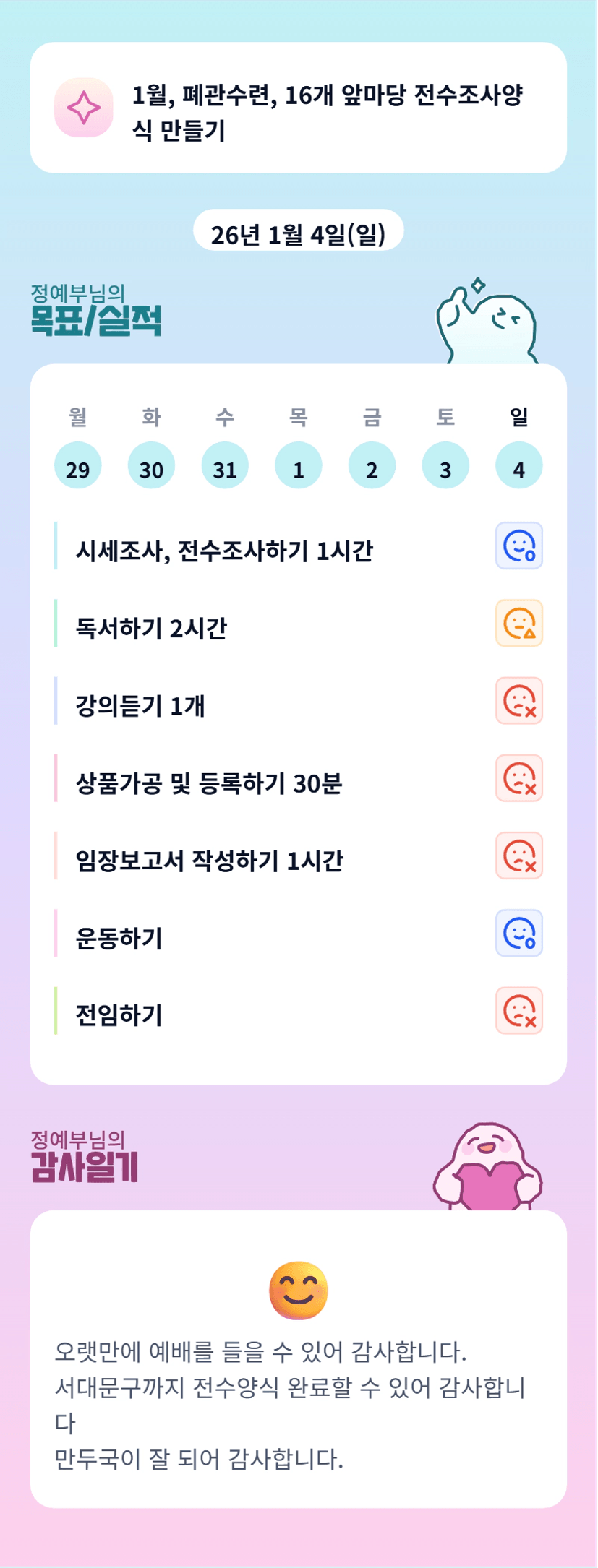Open the date chip 26년 1월 4일(일)
598x1568 pixels.
click(298, 231)
